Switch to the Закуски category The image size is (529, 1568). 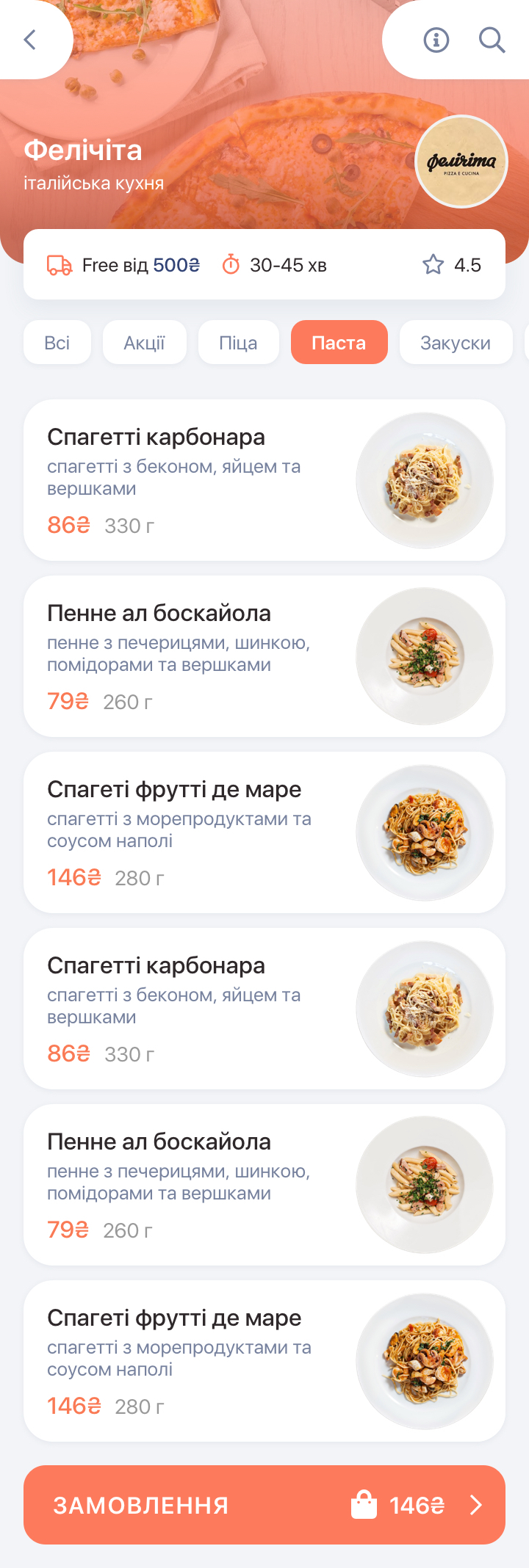coord(456,343)
